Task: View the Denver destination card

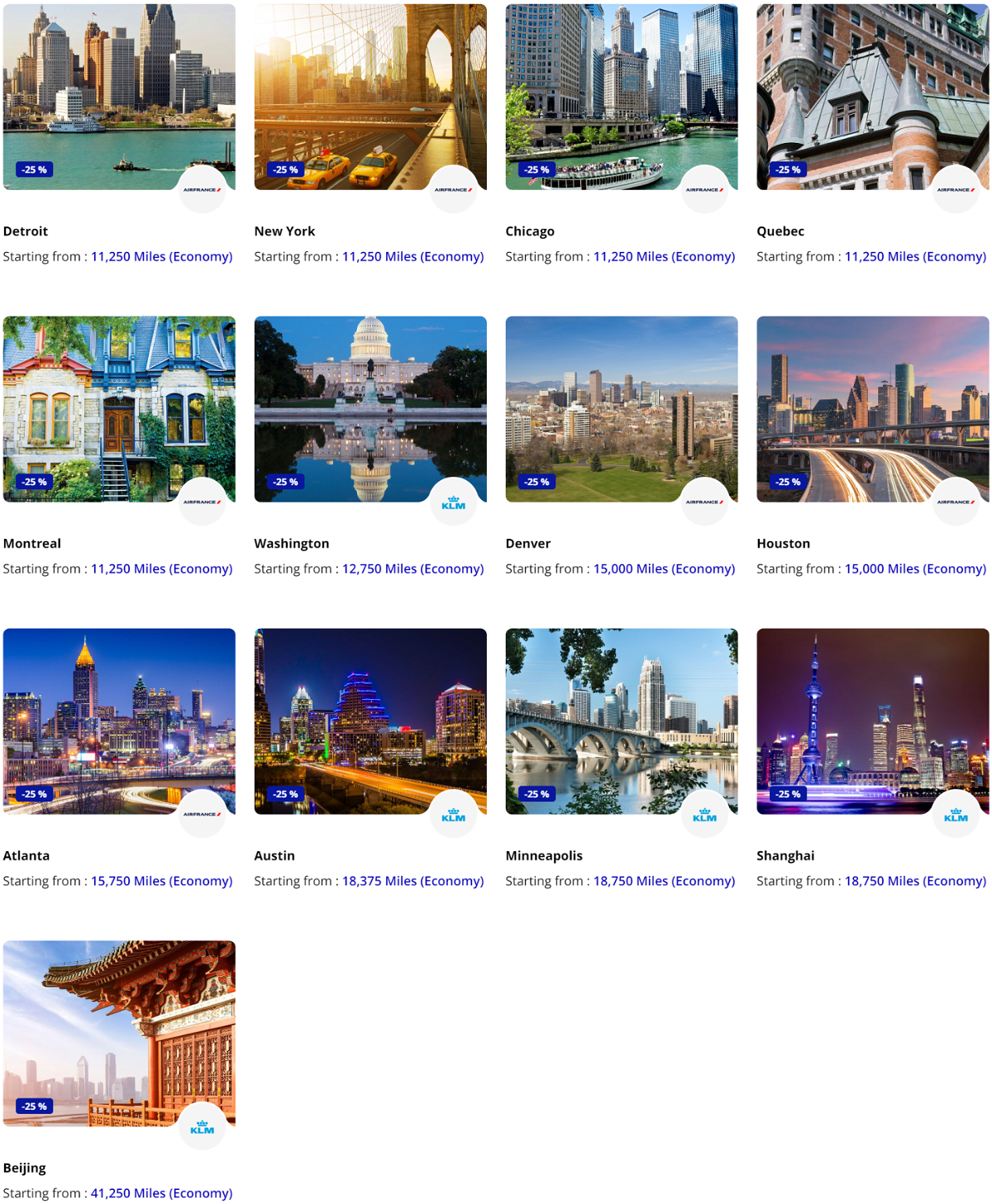Action: (622, 409)
